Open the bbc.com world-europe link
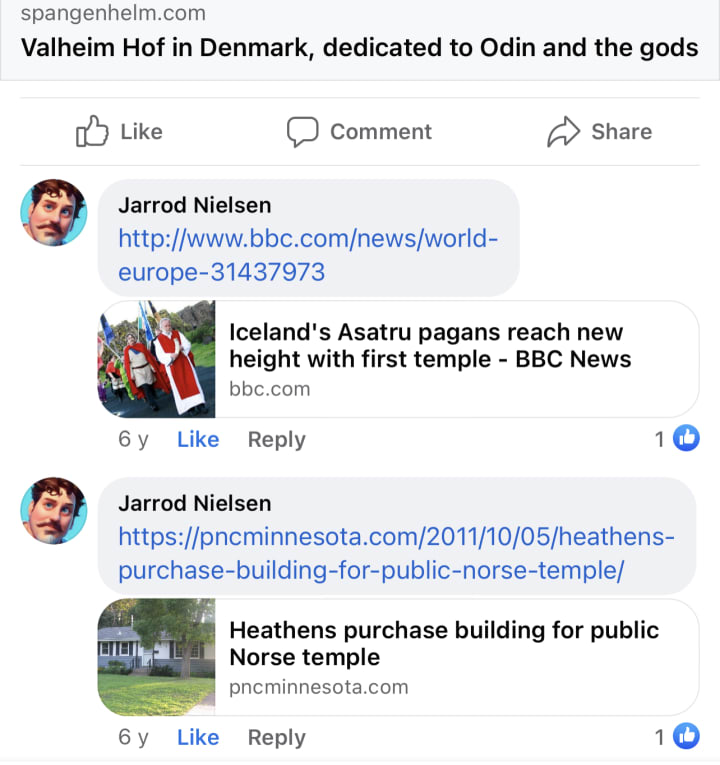Image resolution: width=720 pixels, height=765 pixels. point(307,255)
